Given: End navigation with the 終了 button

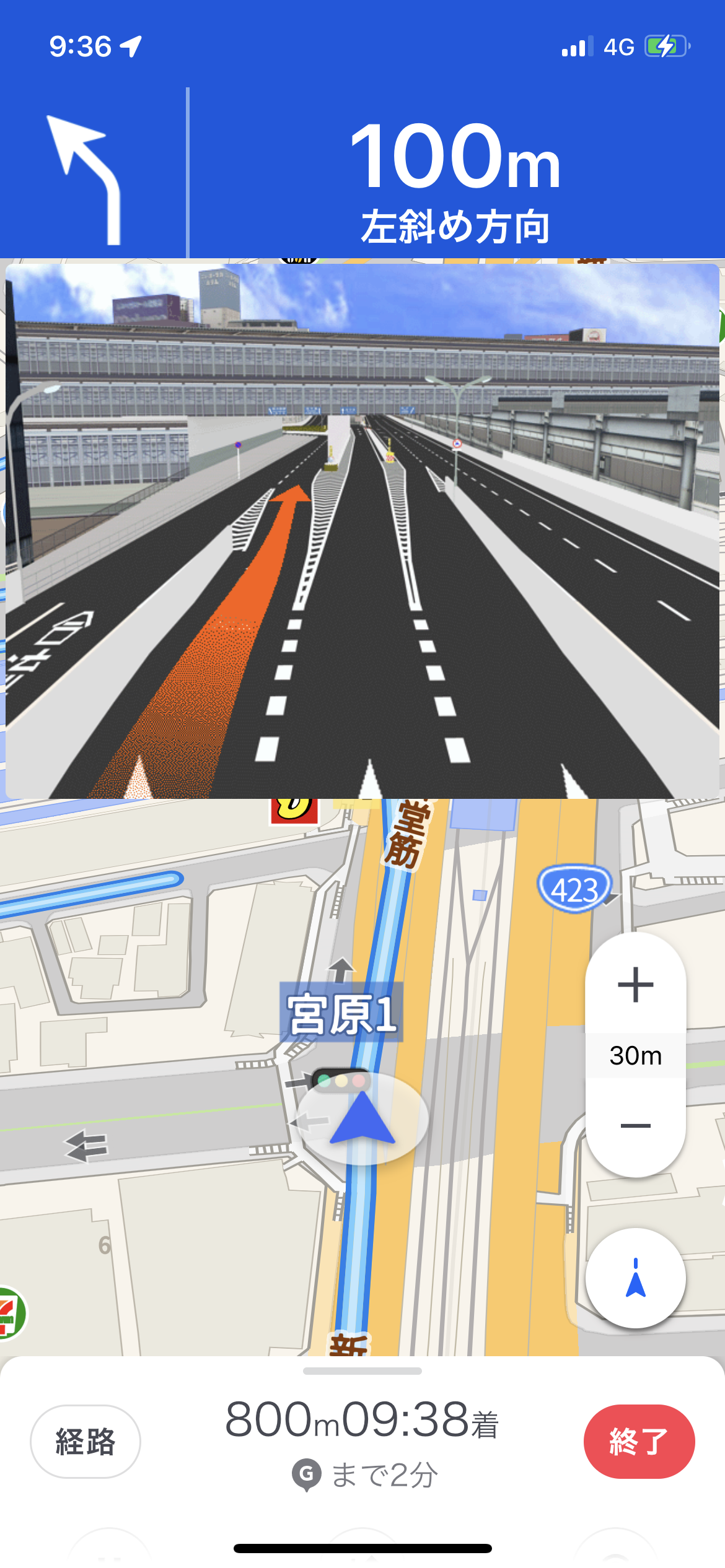Looking at the screenshot, I should pos(639,1441).
